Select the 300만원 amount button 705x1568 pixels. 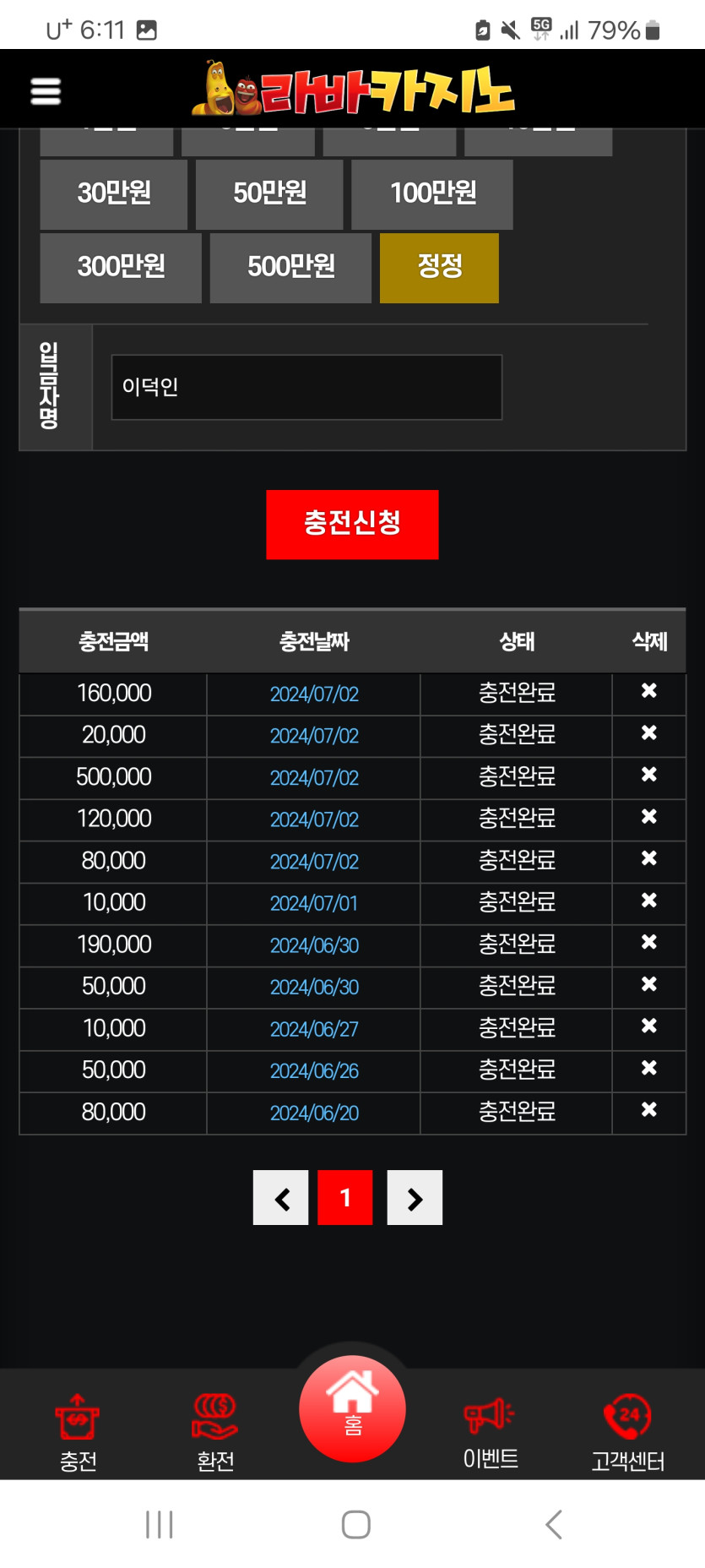[x=121, y=267]
